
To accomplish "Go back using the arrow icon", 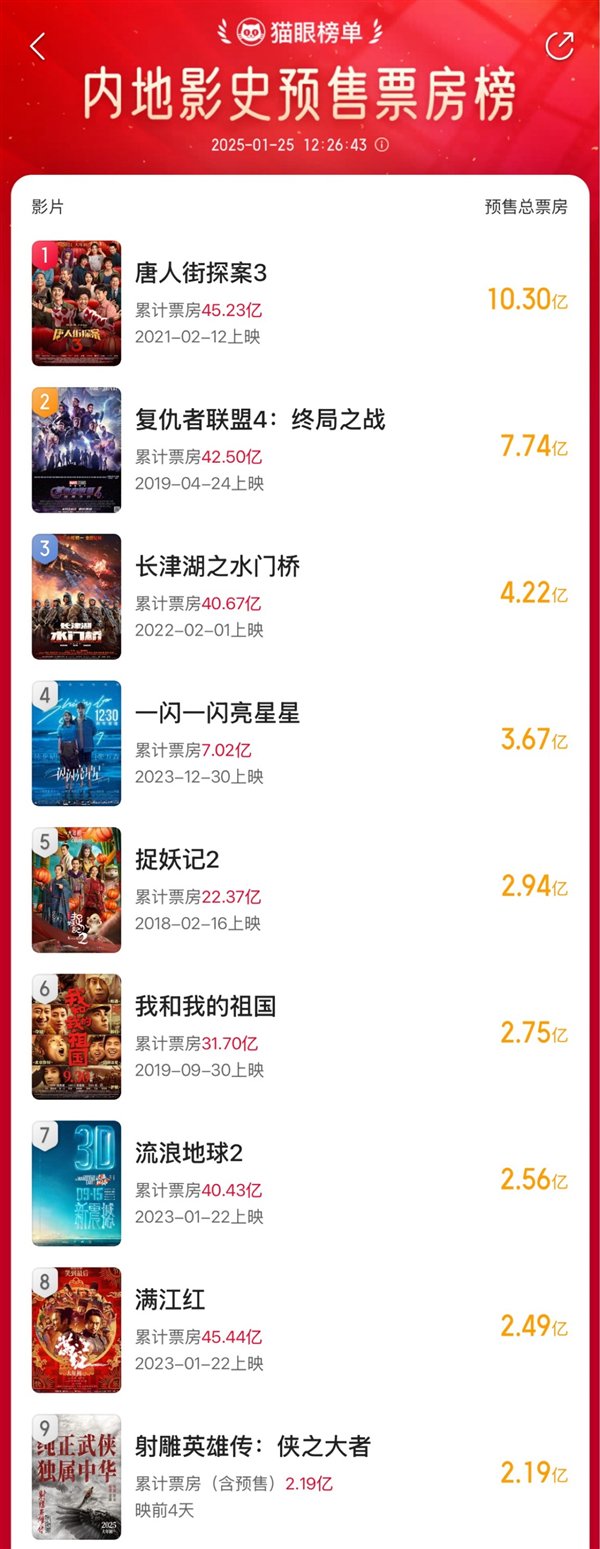I will coord(38,46).
